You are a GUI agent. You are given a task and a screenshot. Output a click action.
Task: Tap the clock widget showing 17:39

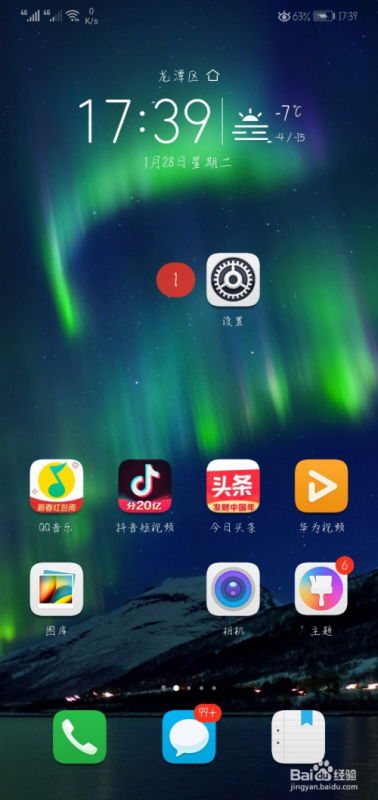tap(145, 121)
